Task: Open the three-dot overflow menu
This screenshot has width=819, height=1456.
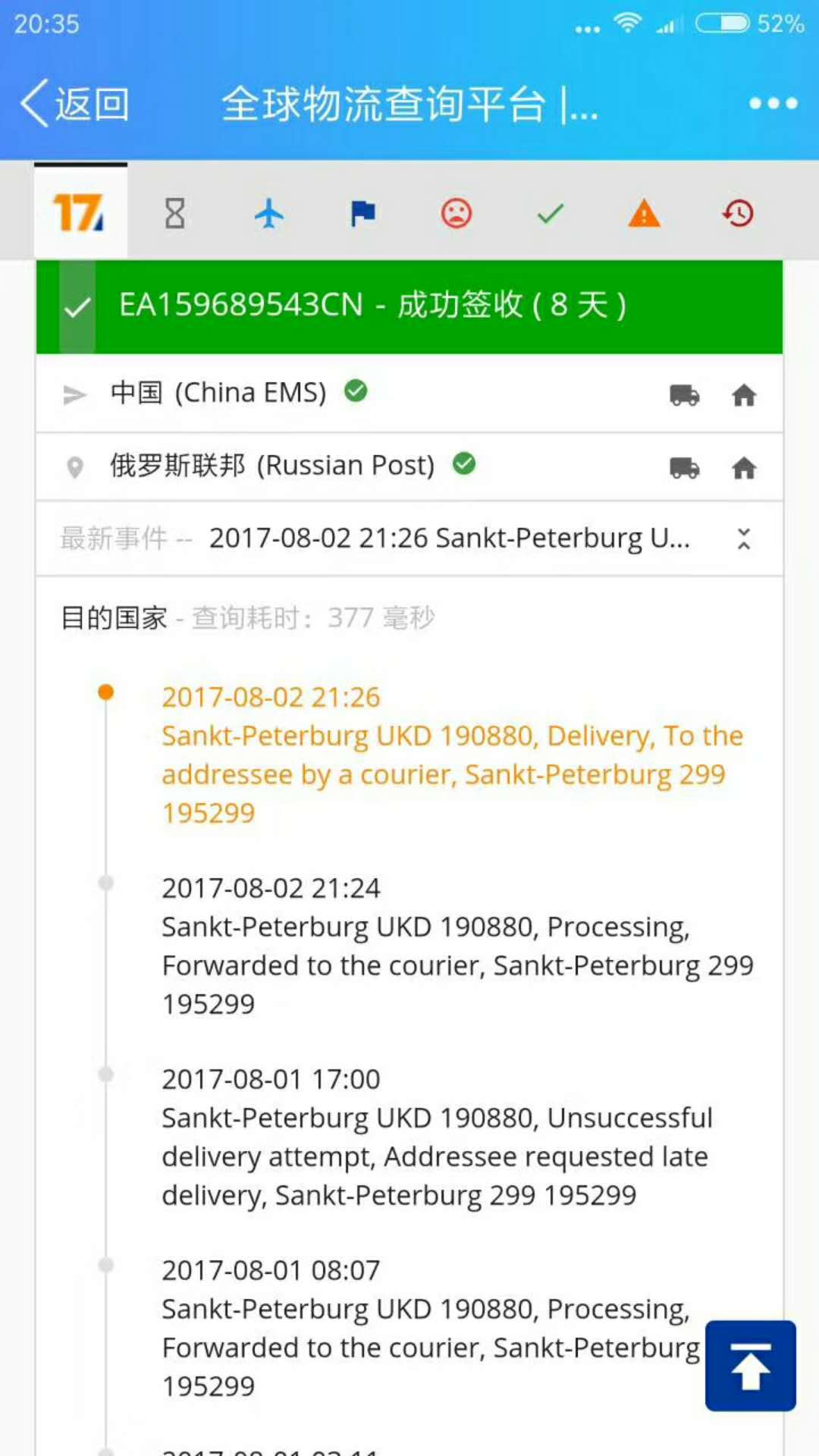Action: (772, 103)
